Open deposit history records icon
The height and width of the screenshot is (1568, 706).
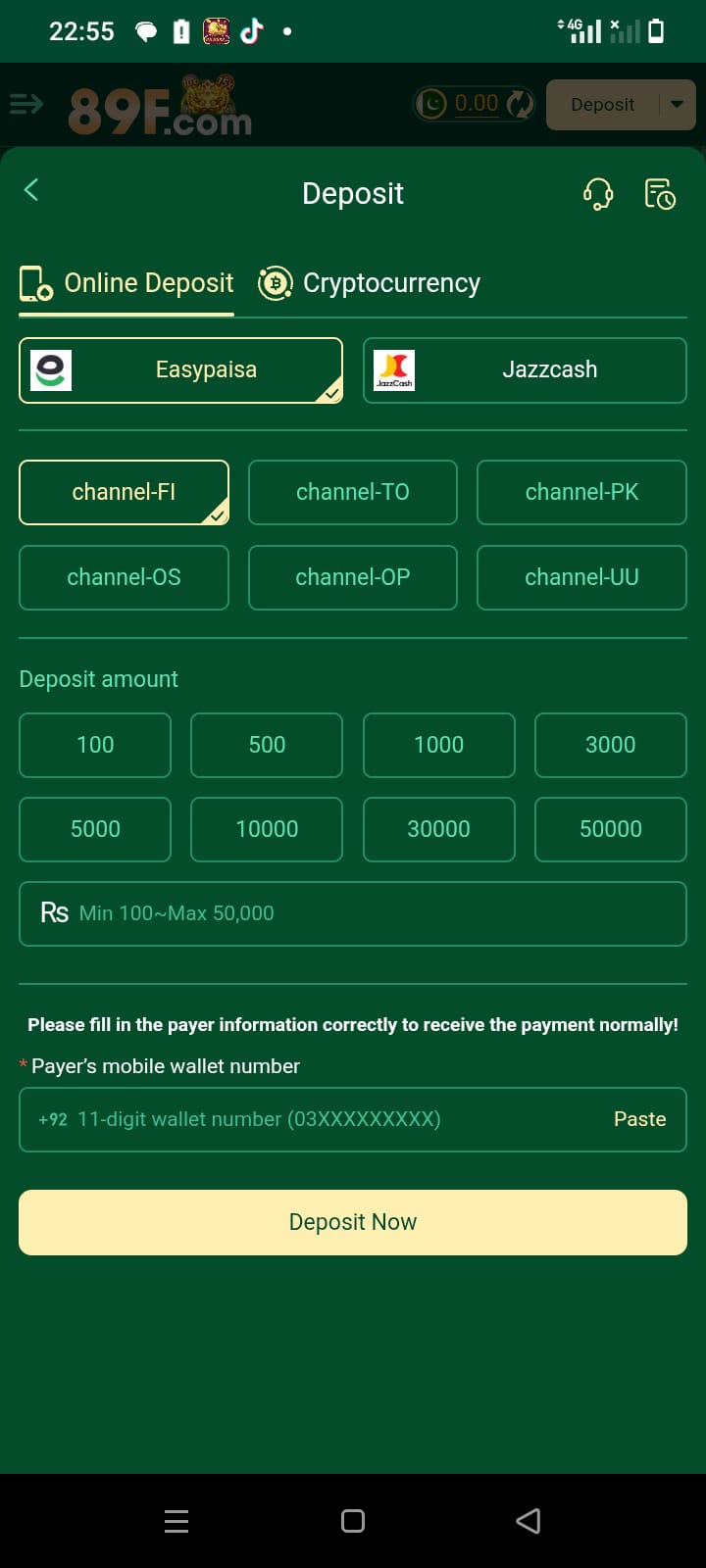659,194
